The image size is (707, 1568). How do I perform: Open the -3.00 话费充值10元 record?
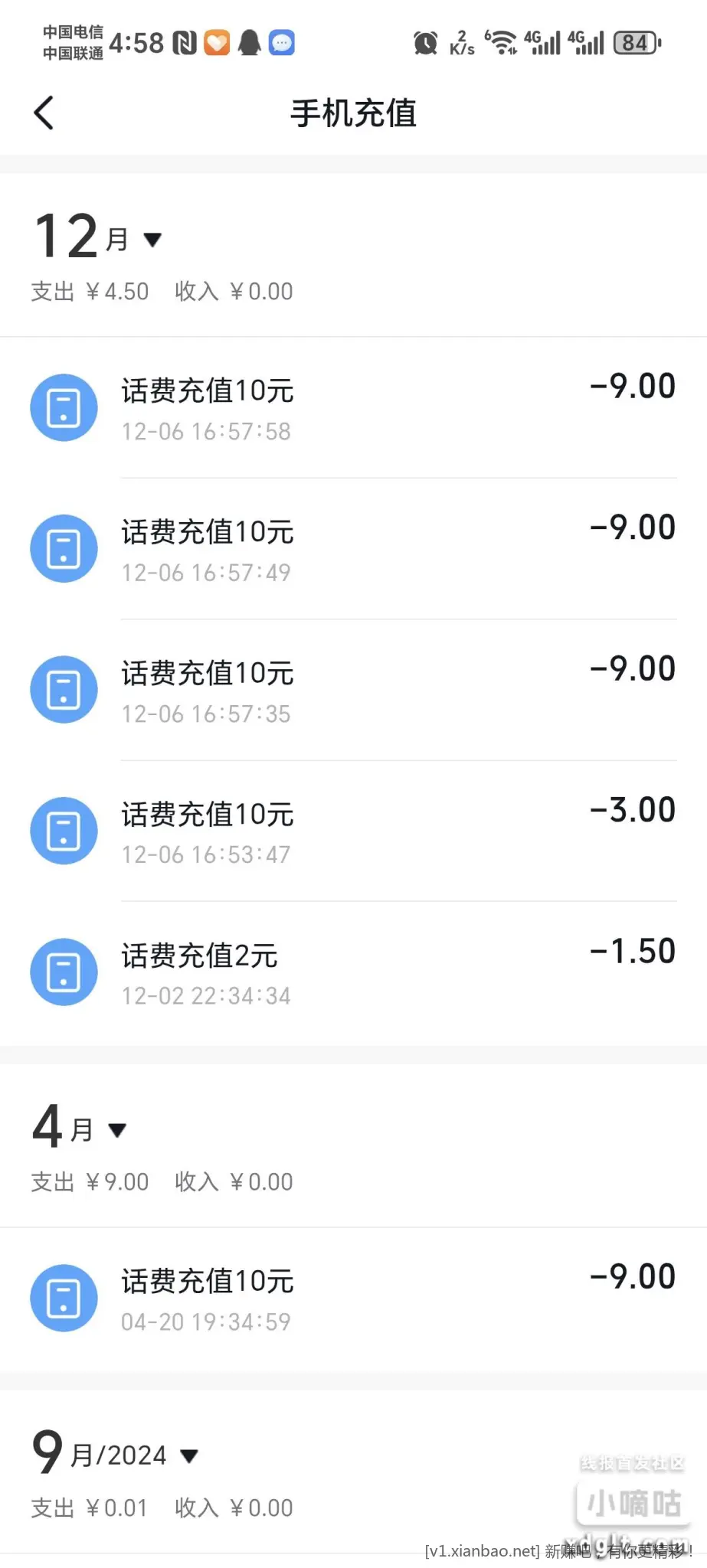352,831
